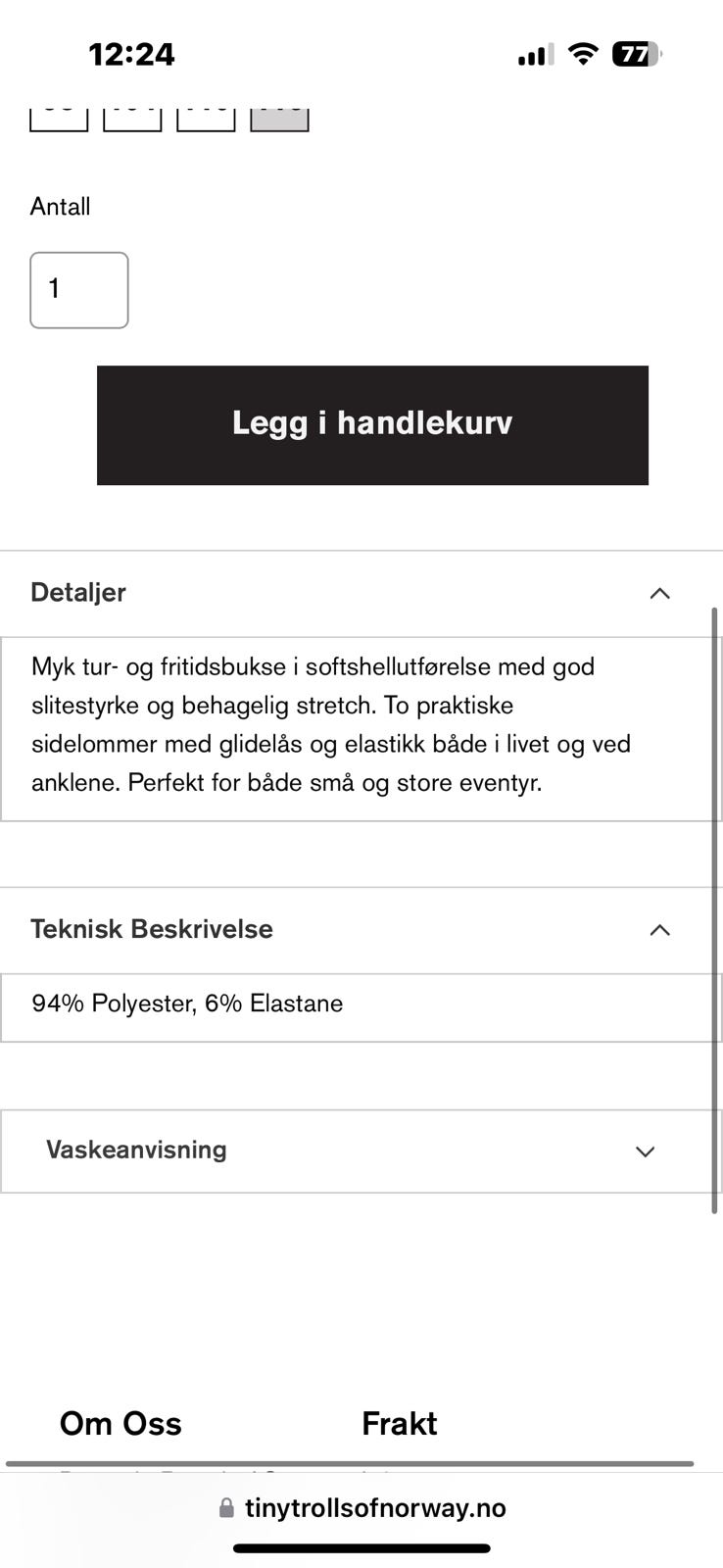Tap the Legg i handlekurv button
Viewport: 723px width, 1568px height.
pyautogui.click(x=371, y=424)
